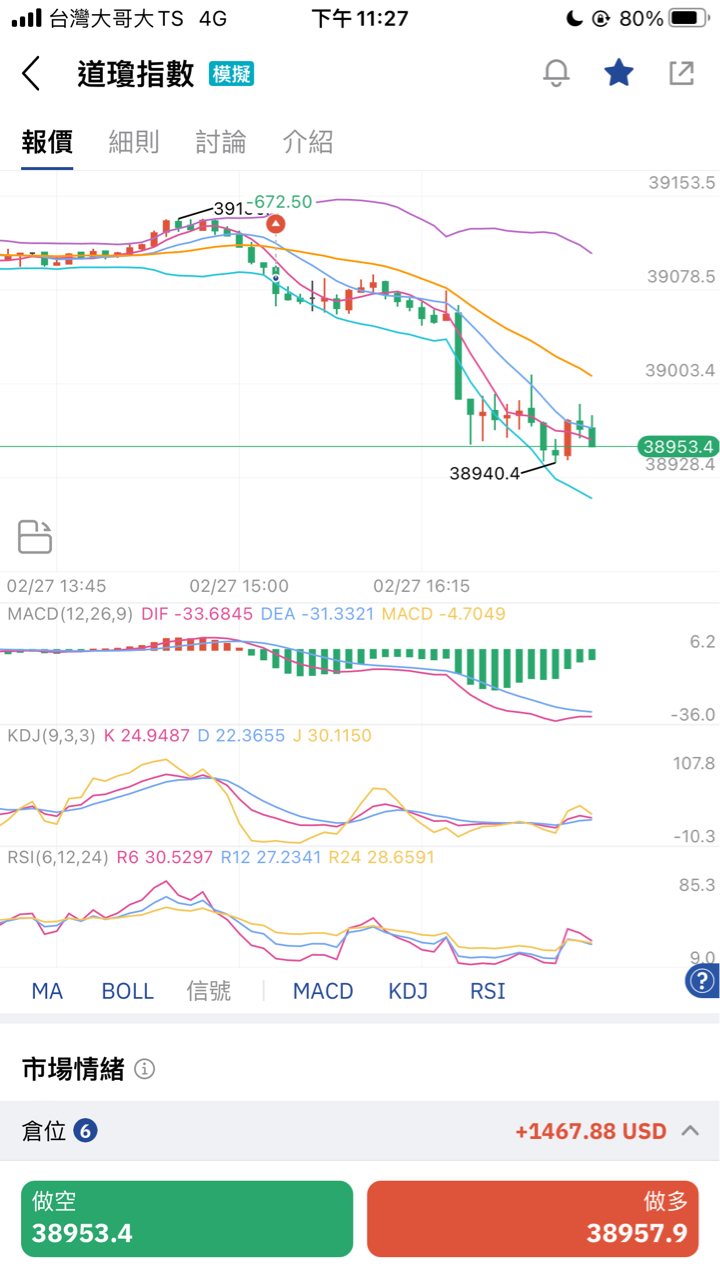
Task: Go back using the top-left arrow
Action: point(32,74)
